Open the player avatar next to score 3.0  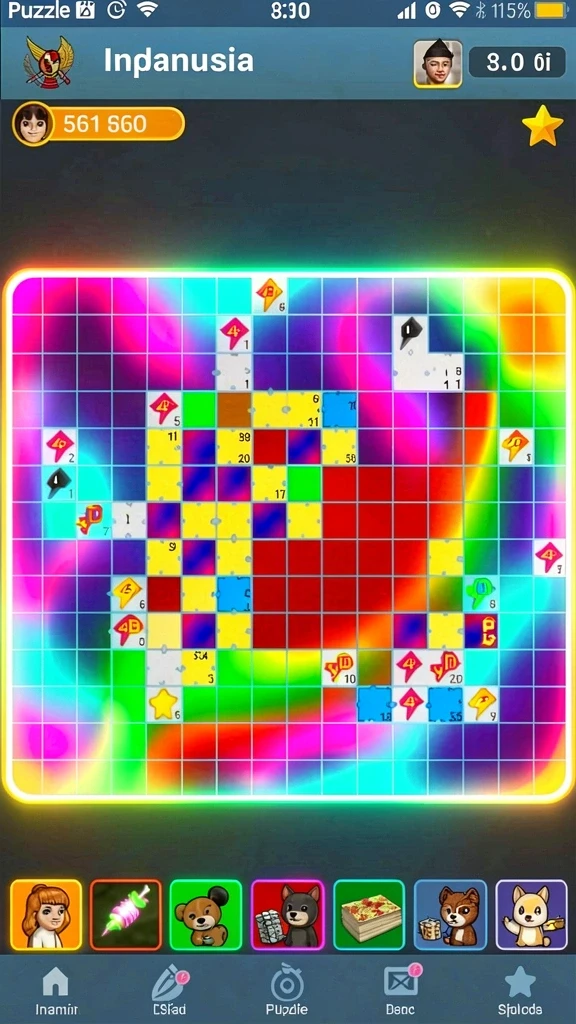438,63
